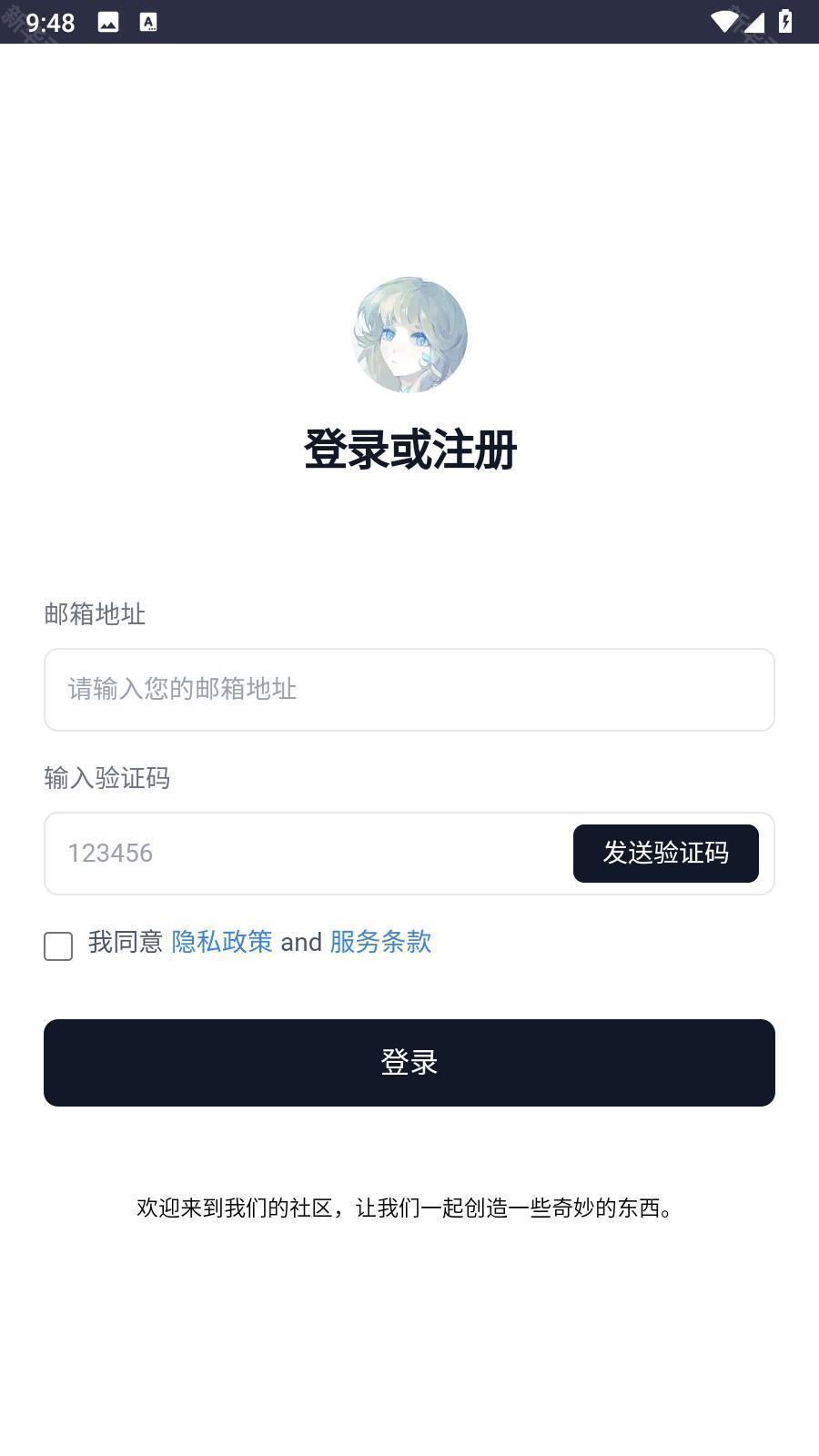Click the "A" app notification icon

(150, 20)
